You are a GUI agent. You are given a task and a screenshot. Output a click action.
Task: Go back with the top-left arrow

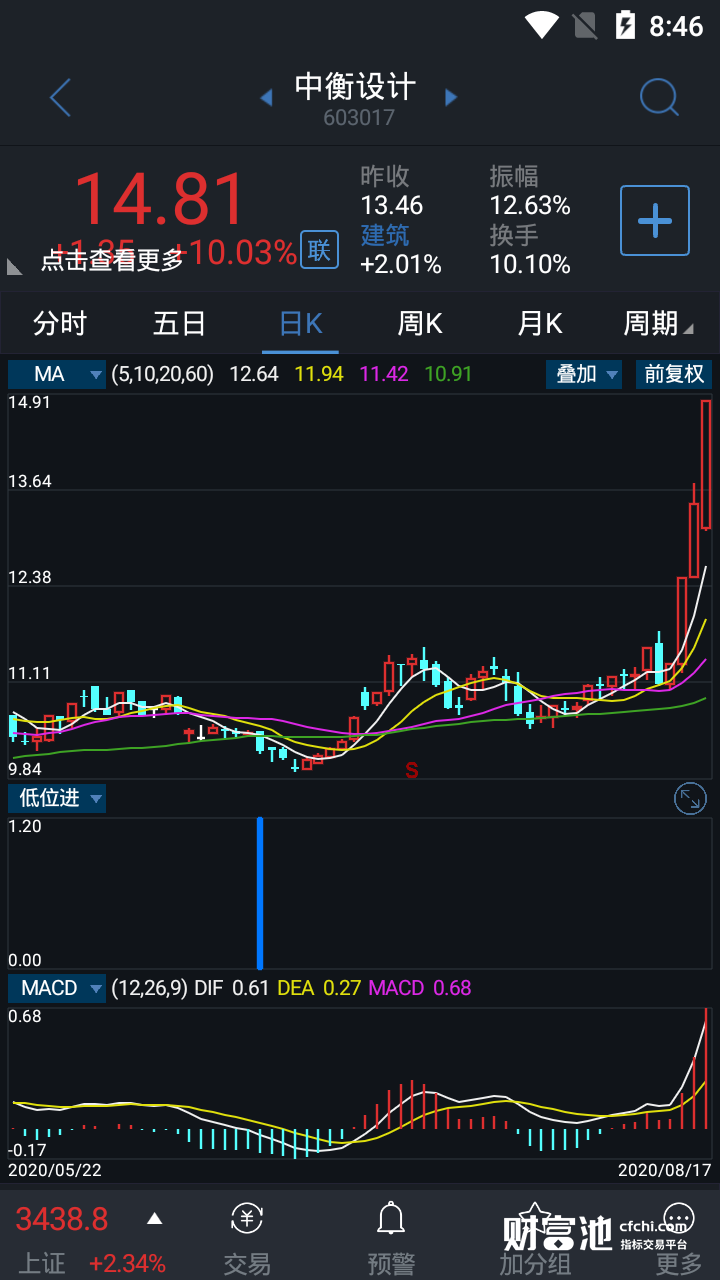[60, 98]
